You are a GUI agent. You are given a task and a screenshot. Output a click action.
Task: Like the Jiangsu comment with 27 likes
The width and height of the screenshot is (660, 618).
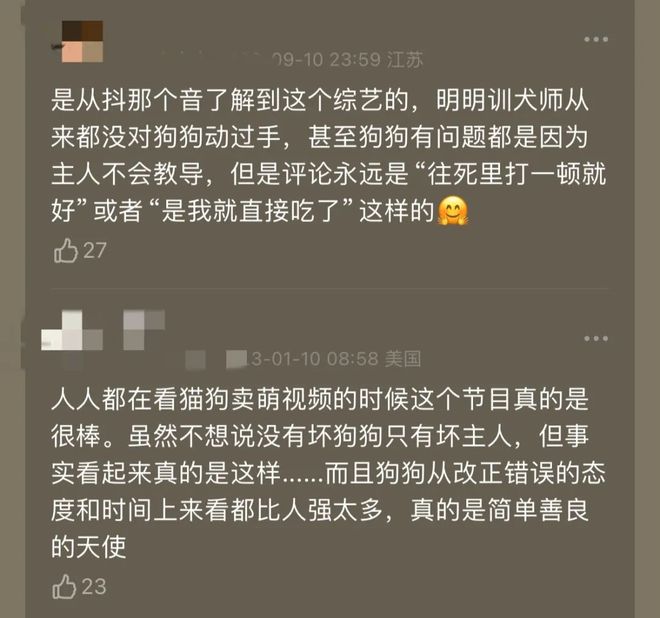(66, 251)
